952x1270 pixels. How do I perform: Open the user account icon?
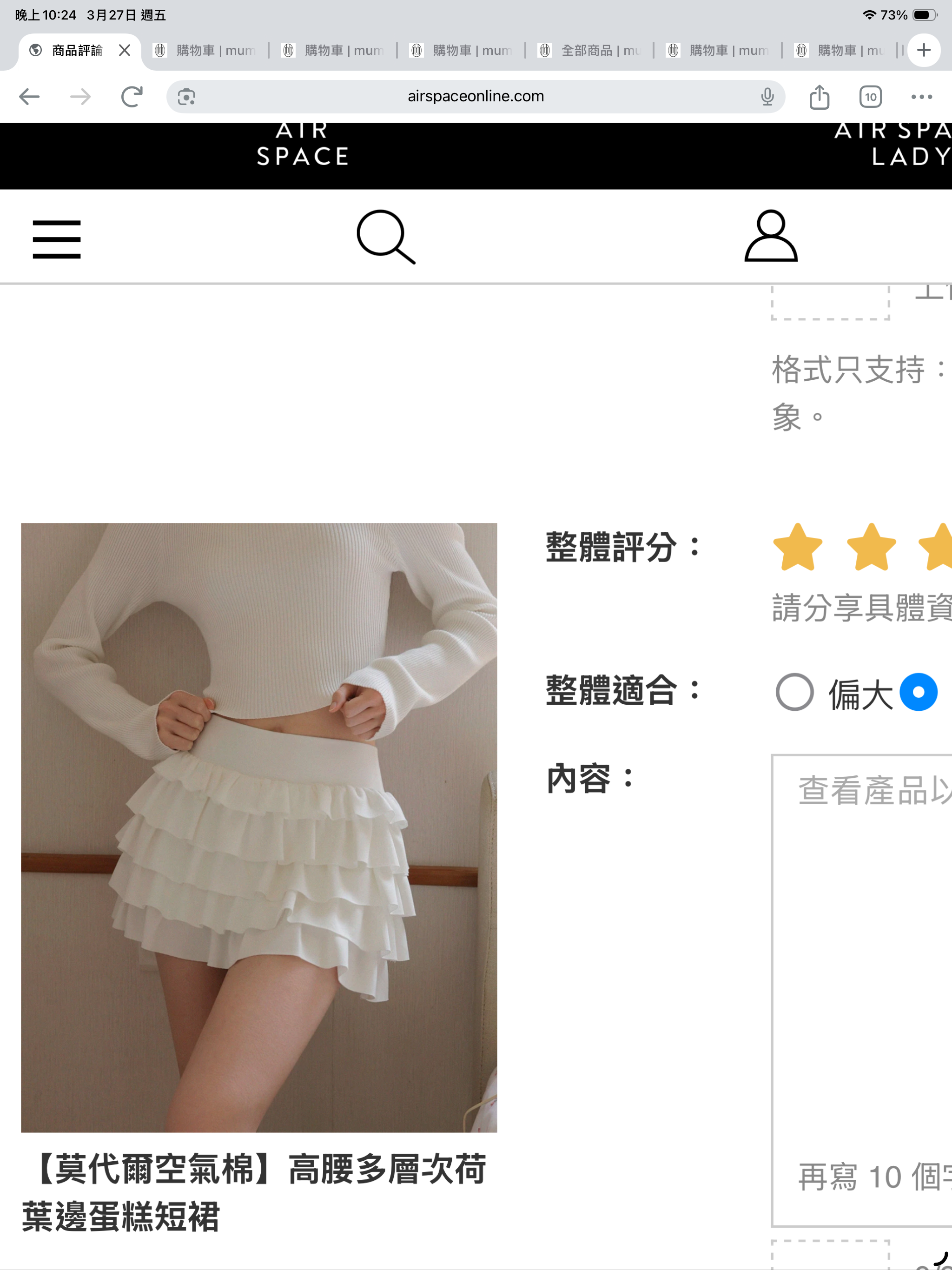771,236
